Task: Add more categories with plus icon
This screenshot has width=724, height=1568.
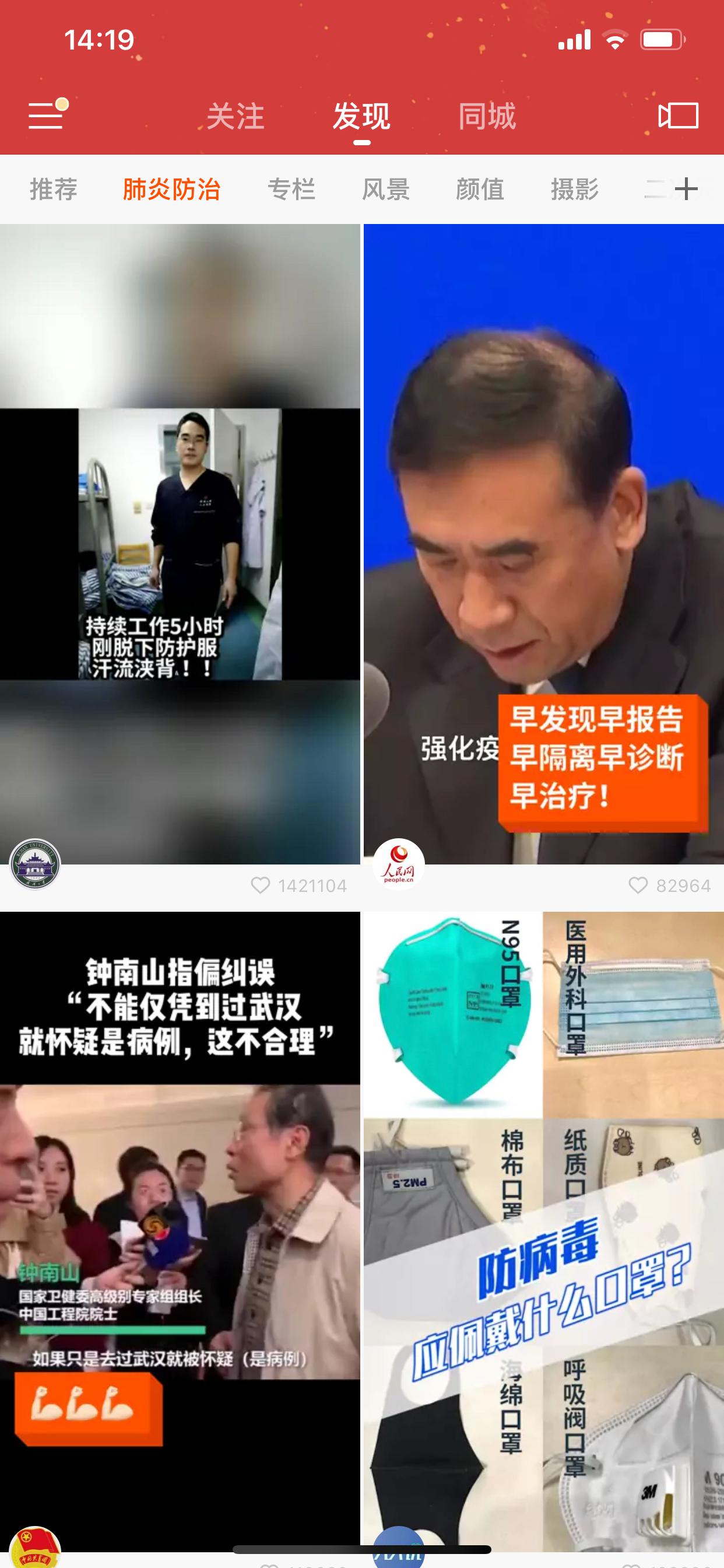Action: point(686,188)
